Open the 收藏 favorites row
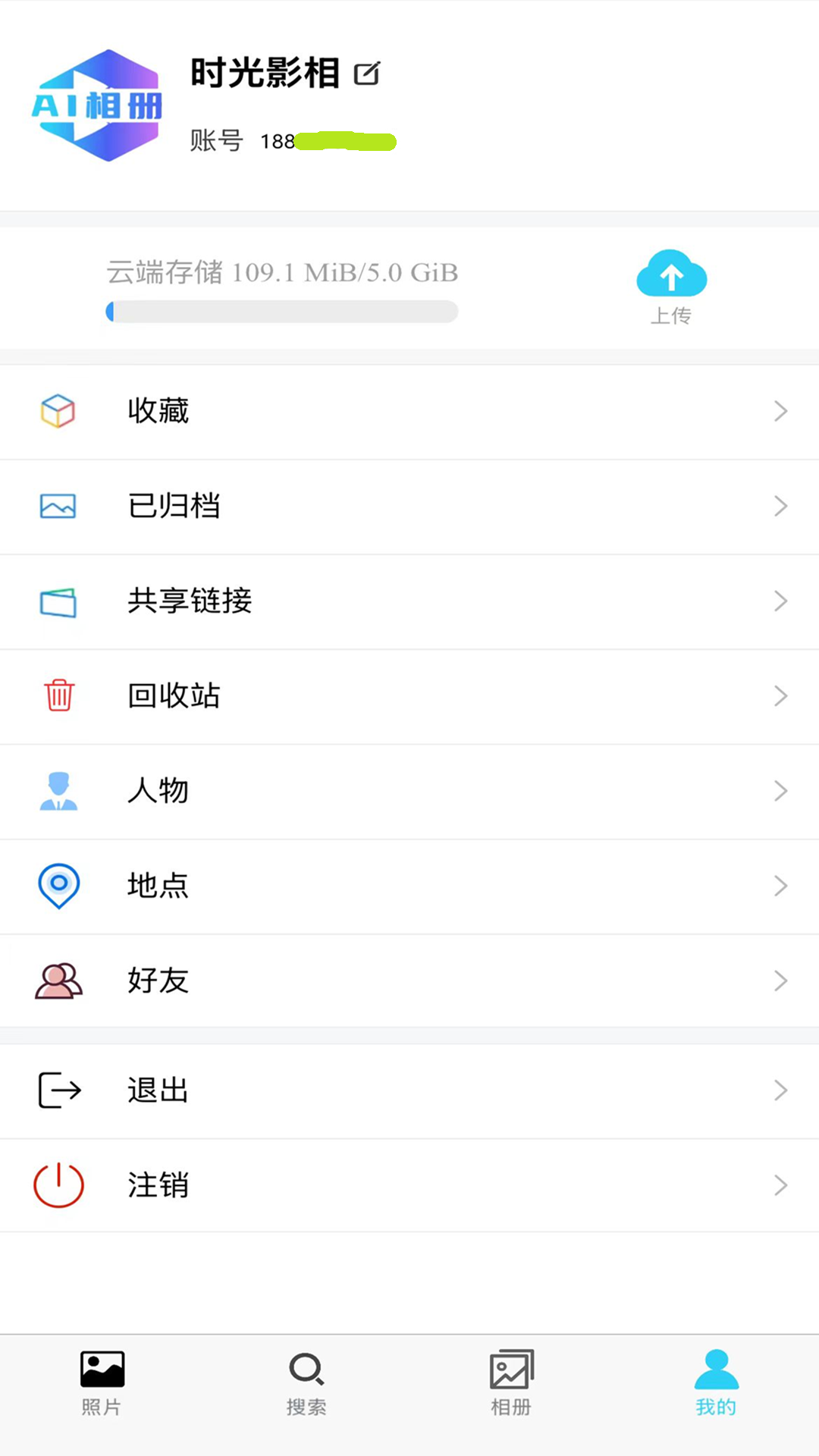 click(409, 412)
